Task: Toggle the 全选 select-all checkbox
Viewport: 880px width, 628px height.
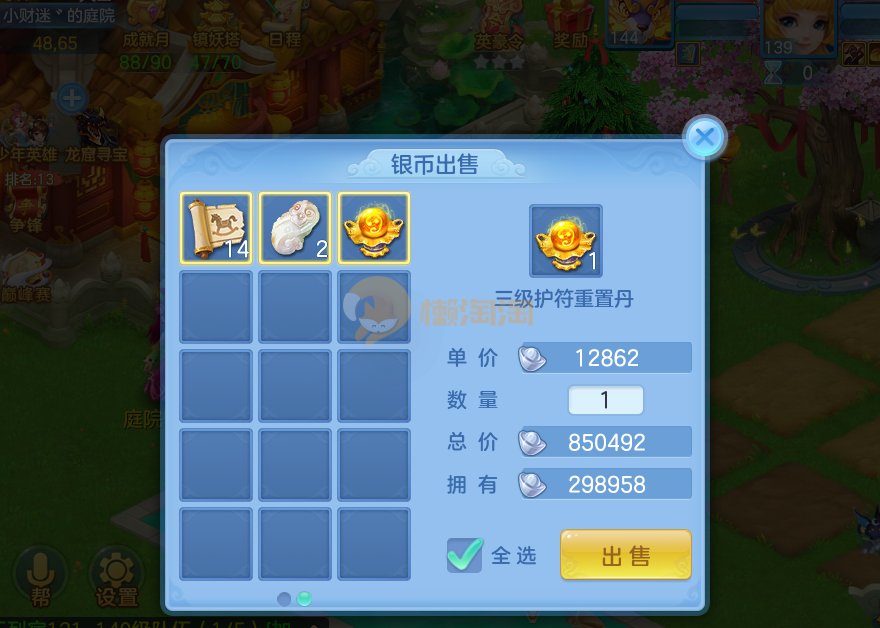Action: coord(464,555)
